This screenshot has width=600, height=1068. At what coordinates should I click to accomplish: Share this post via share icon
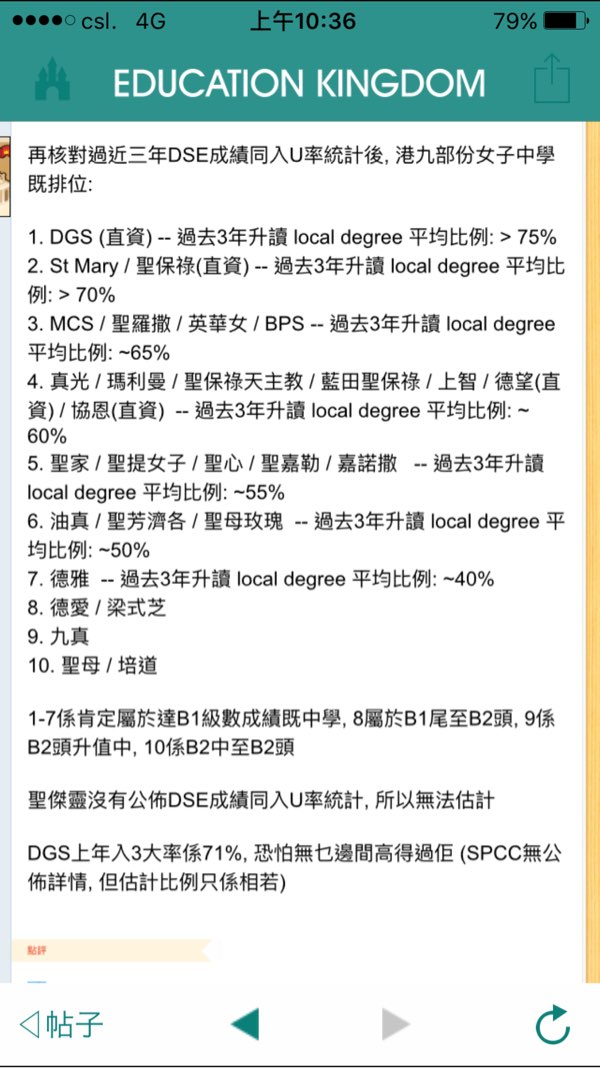550,77
